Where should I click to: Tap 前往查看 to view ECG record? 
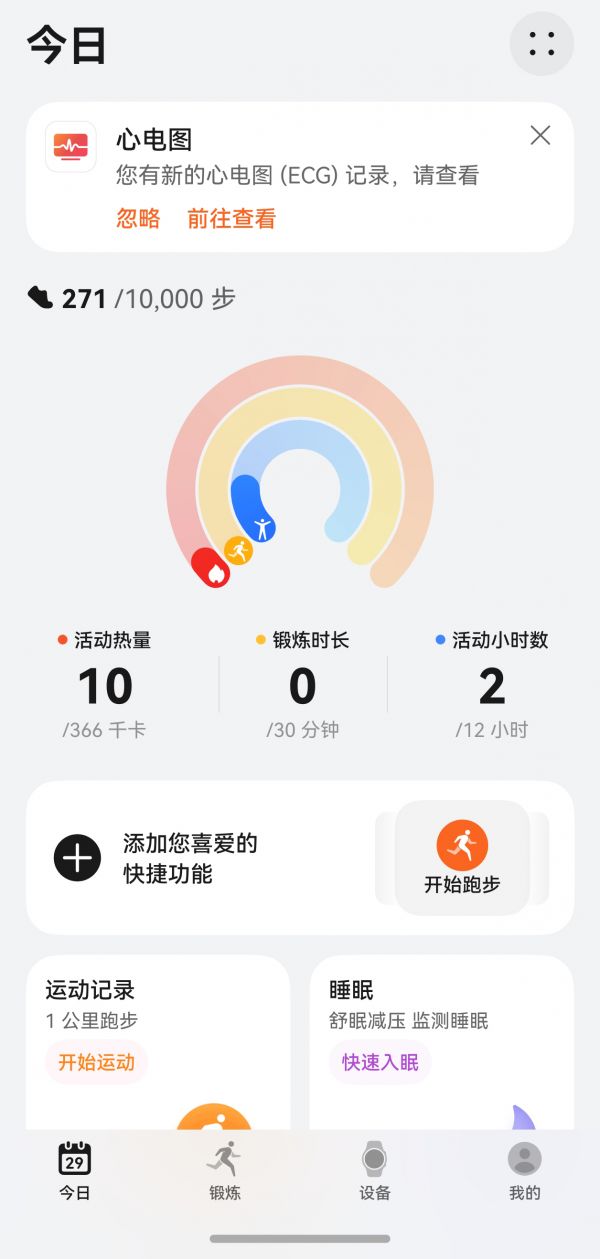pyautogui.click(x=231, y=219)
